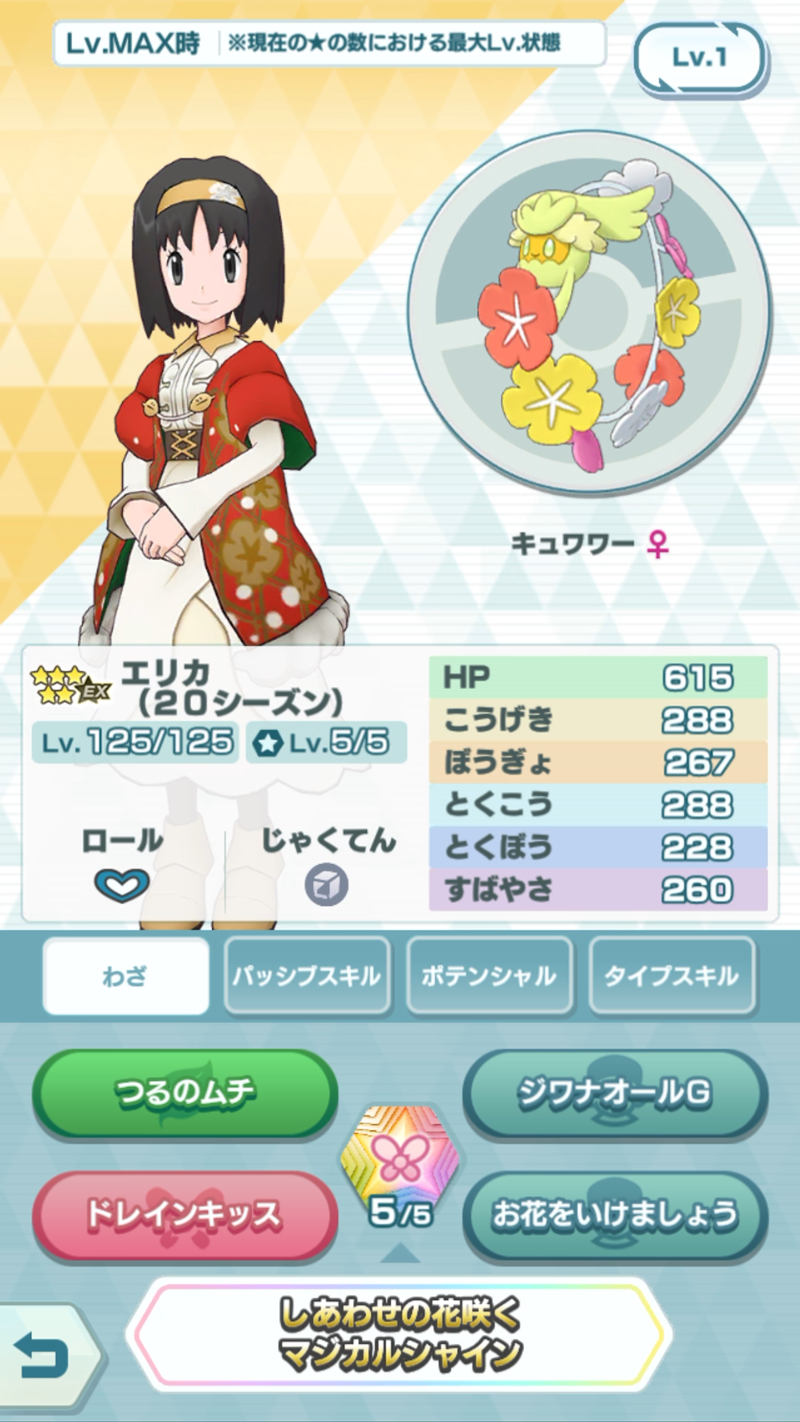Show the タイプスキル tab

(671, 976)
